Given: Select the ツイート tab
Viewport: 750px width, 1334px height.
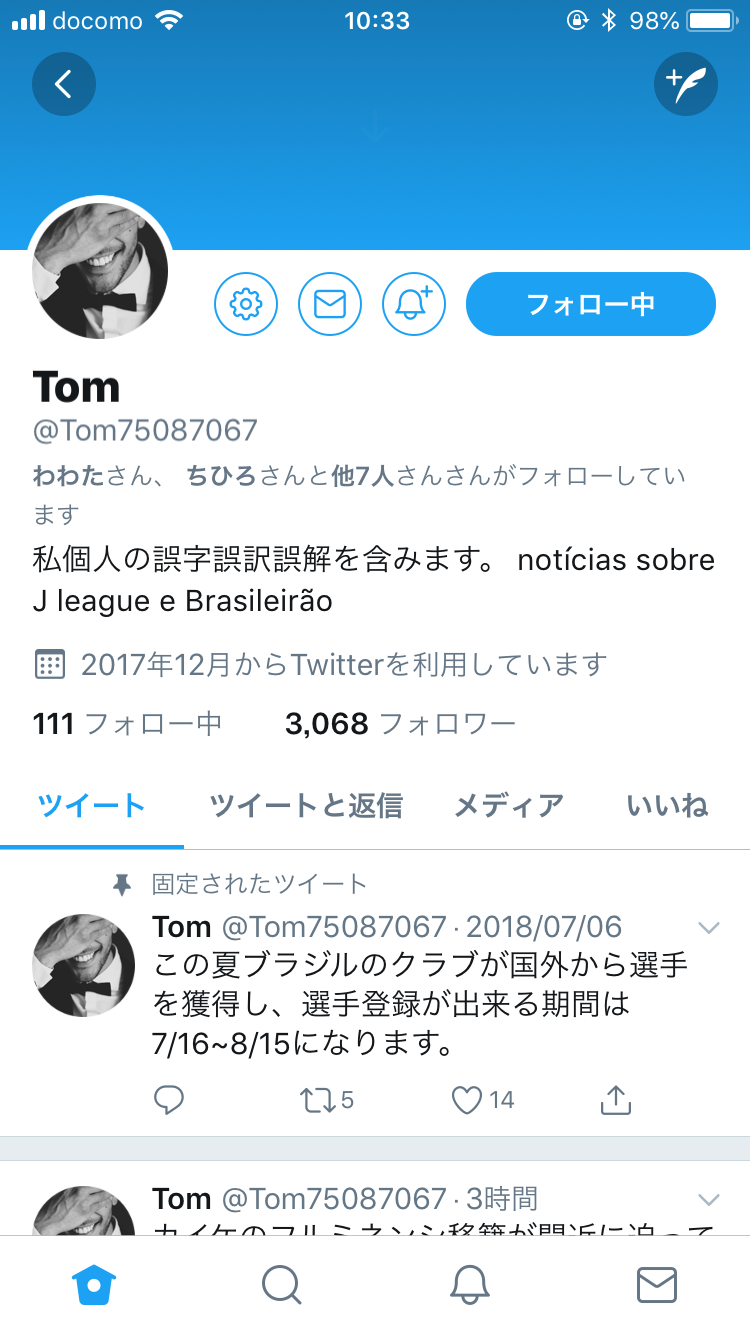Looking at the screenshot, I should 92,805.
